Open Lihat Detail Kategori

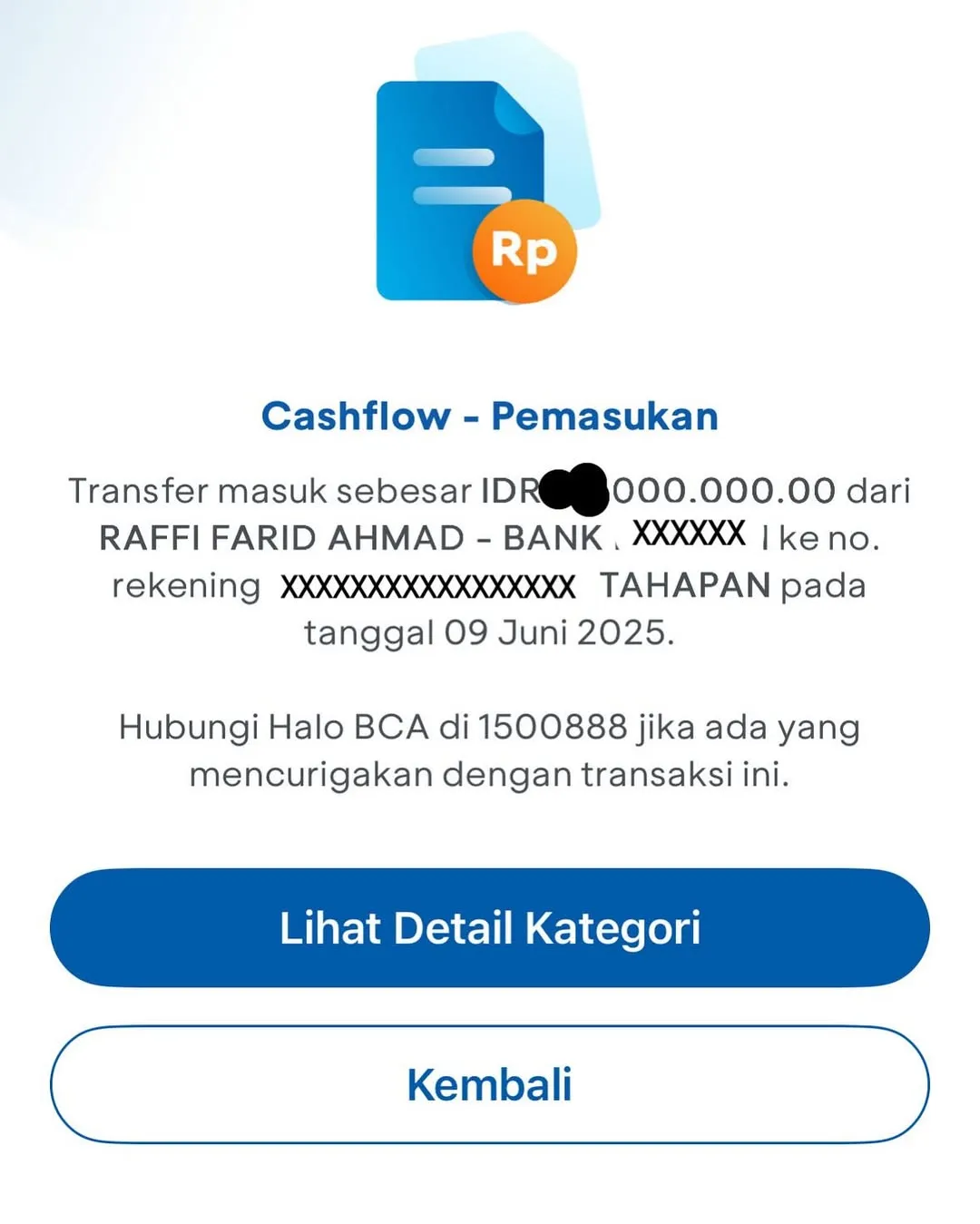[490, 927]
